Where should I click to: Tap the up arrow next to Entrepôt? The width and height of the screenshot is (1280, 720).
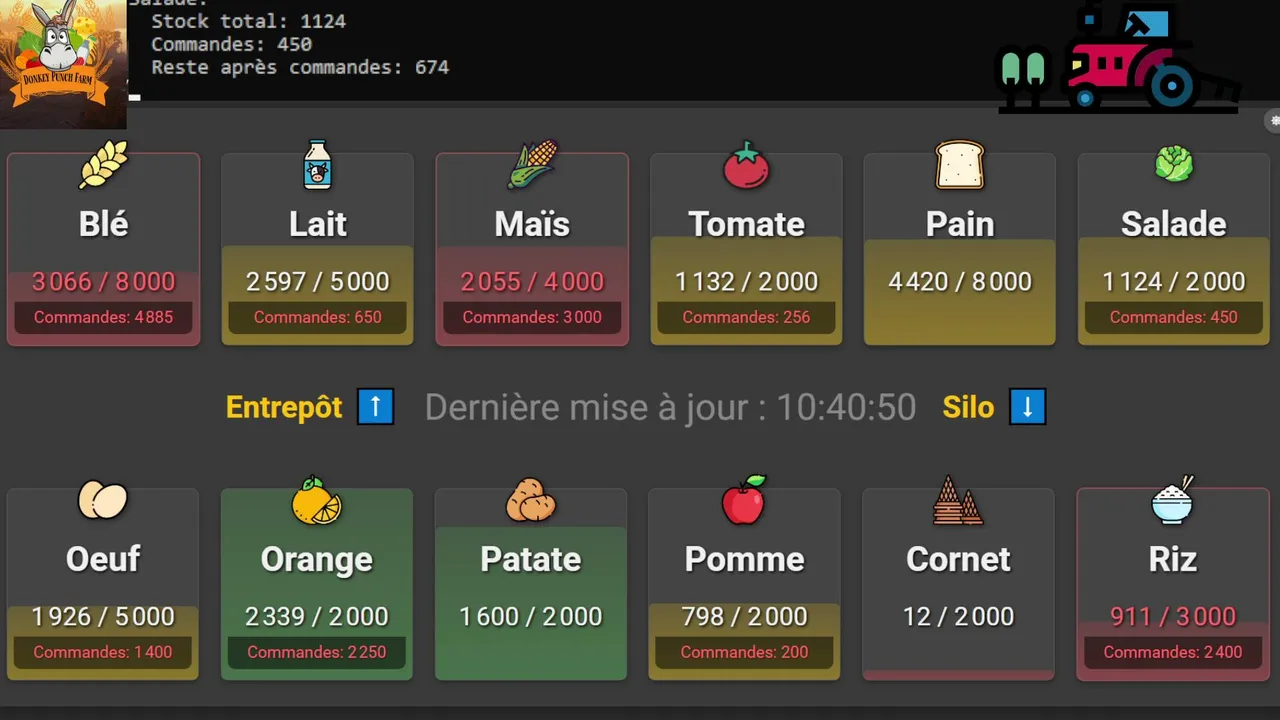[376, 407]
